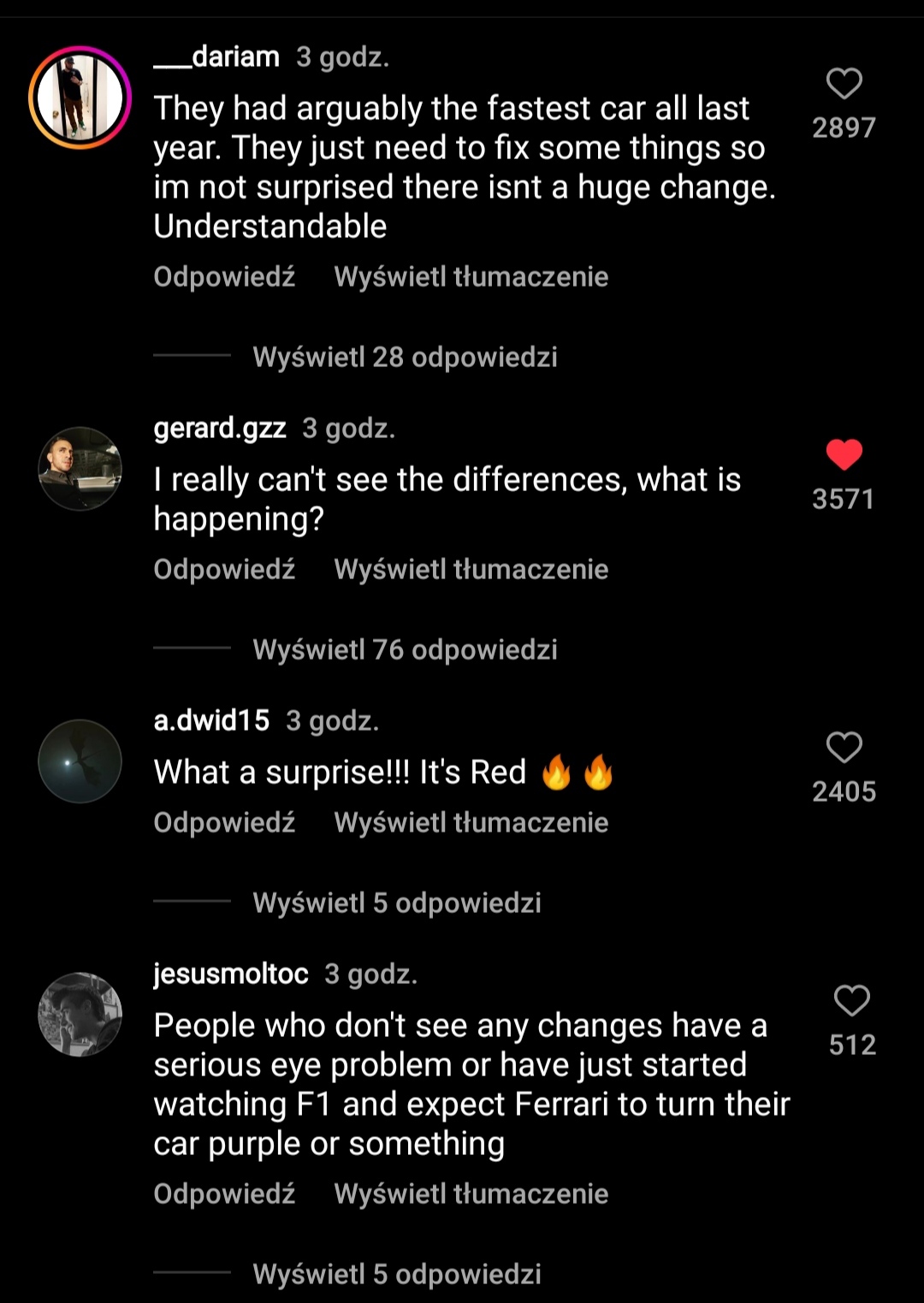Open gerard.gzz's profile avatar
Screen dimensions: 924x1303
[80, 469]
